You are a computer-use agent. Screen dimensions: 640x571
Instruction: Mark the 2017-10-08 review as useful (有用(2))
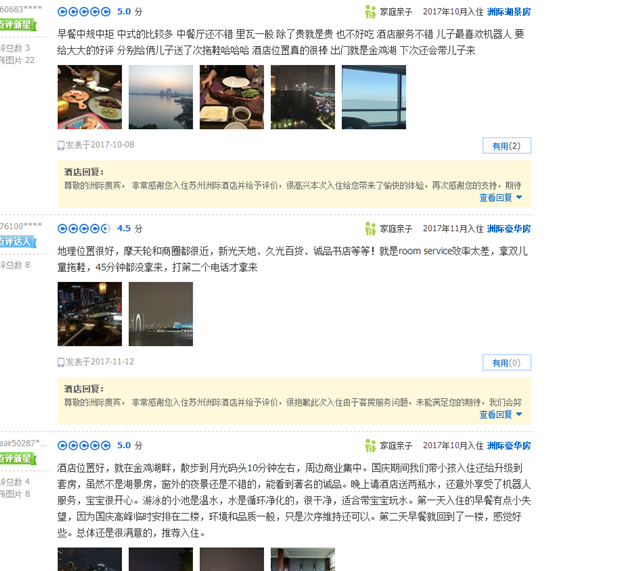coord(506,146)
